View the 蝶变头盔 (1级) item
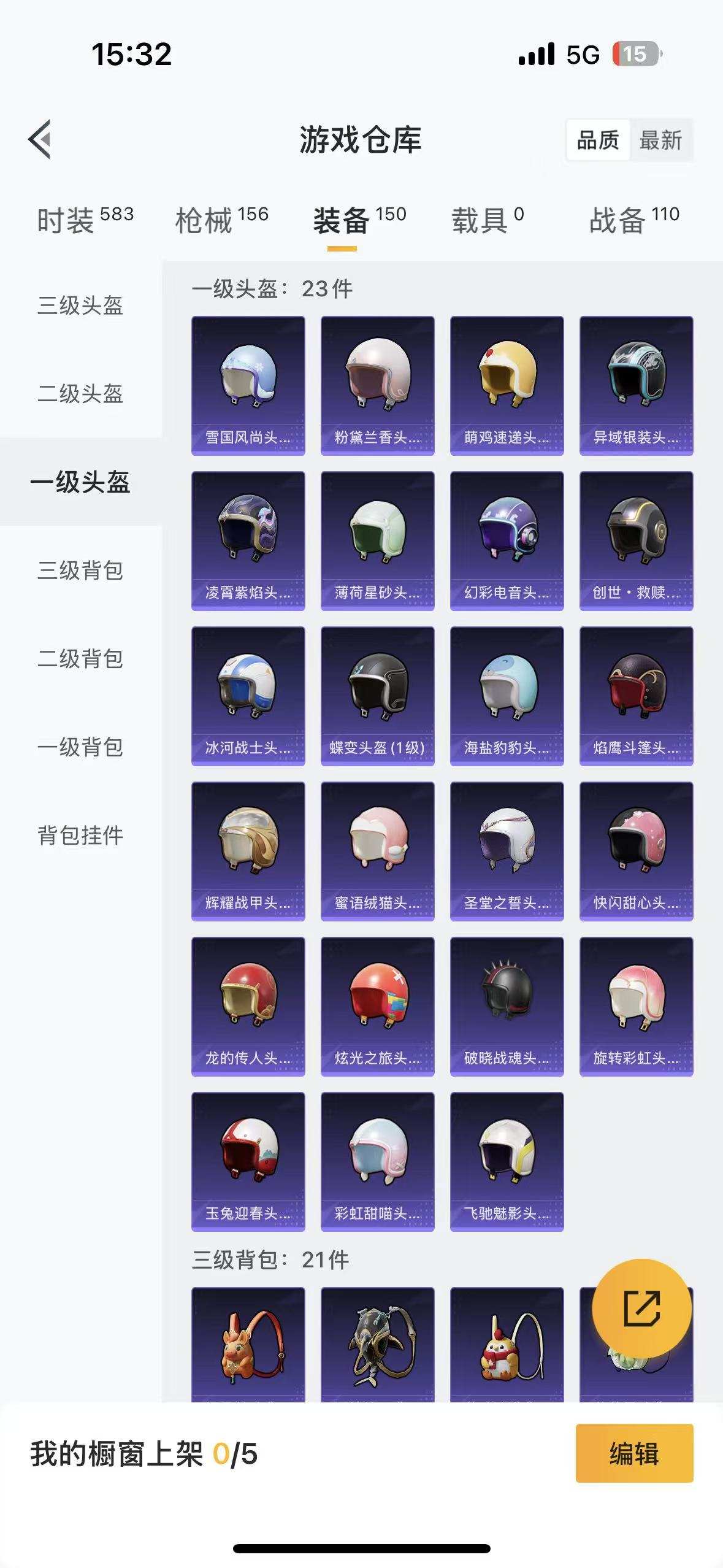Image resolution: width=723 pixels, height=1568 pixels. tap(377, 696)
